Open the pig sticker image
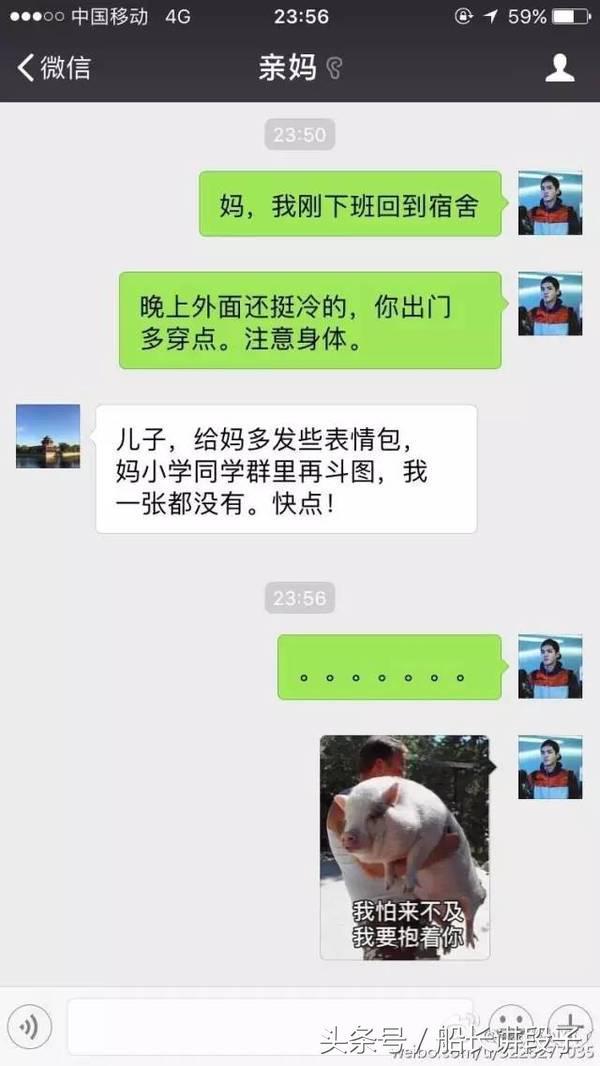The height and width of the screenshot is (1066, 600). tap(405, 847)
